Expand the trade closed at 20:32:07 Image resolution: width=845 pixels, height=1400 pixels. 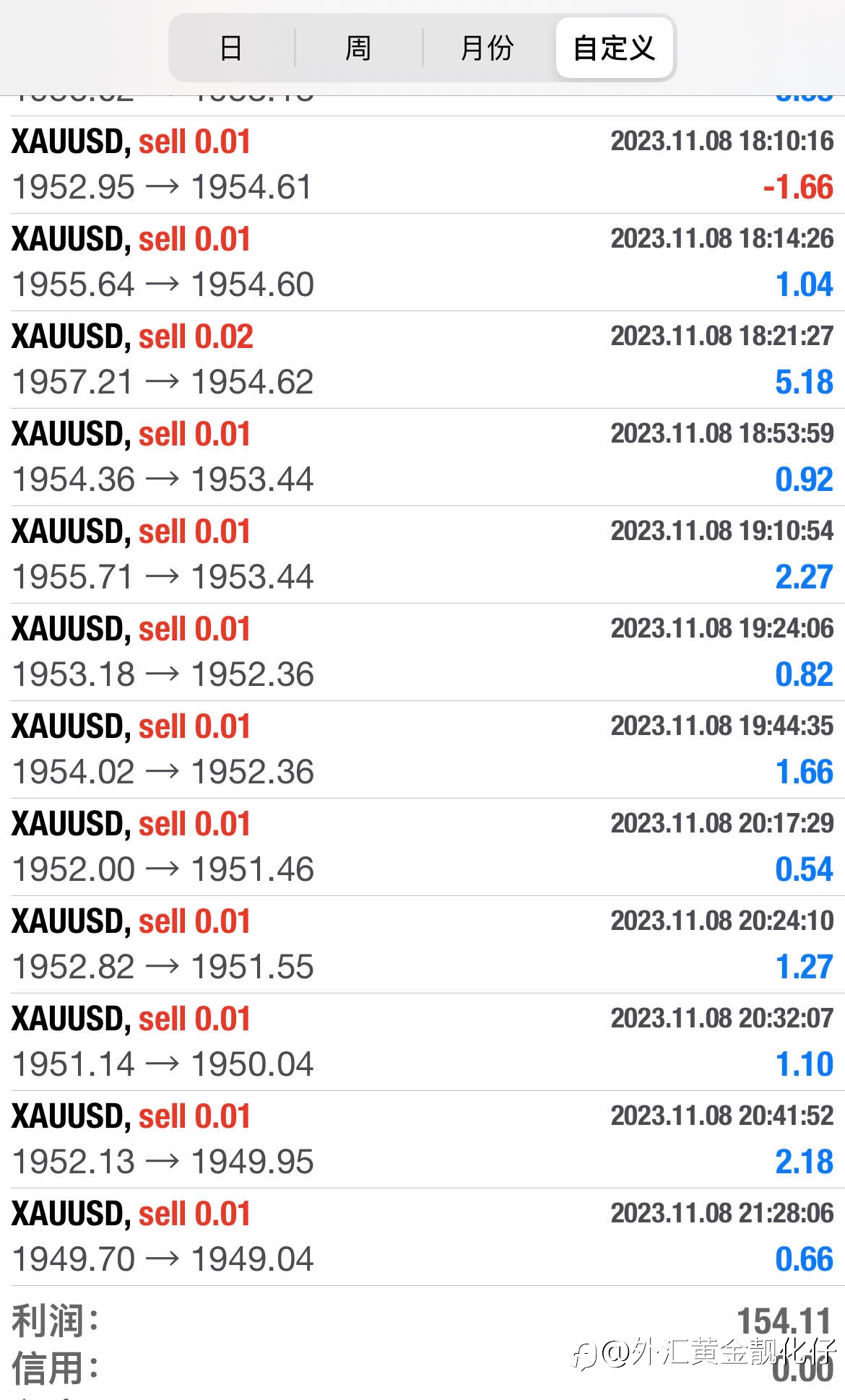(x=422, y=1042)
